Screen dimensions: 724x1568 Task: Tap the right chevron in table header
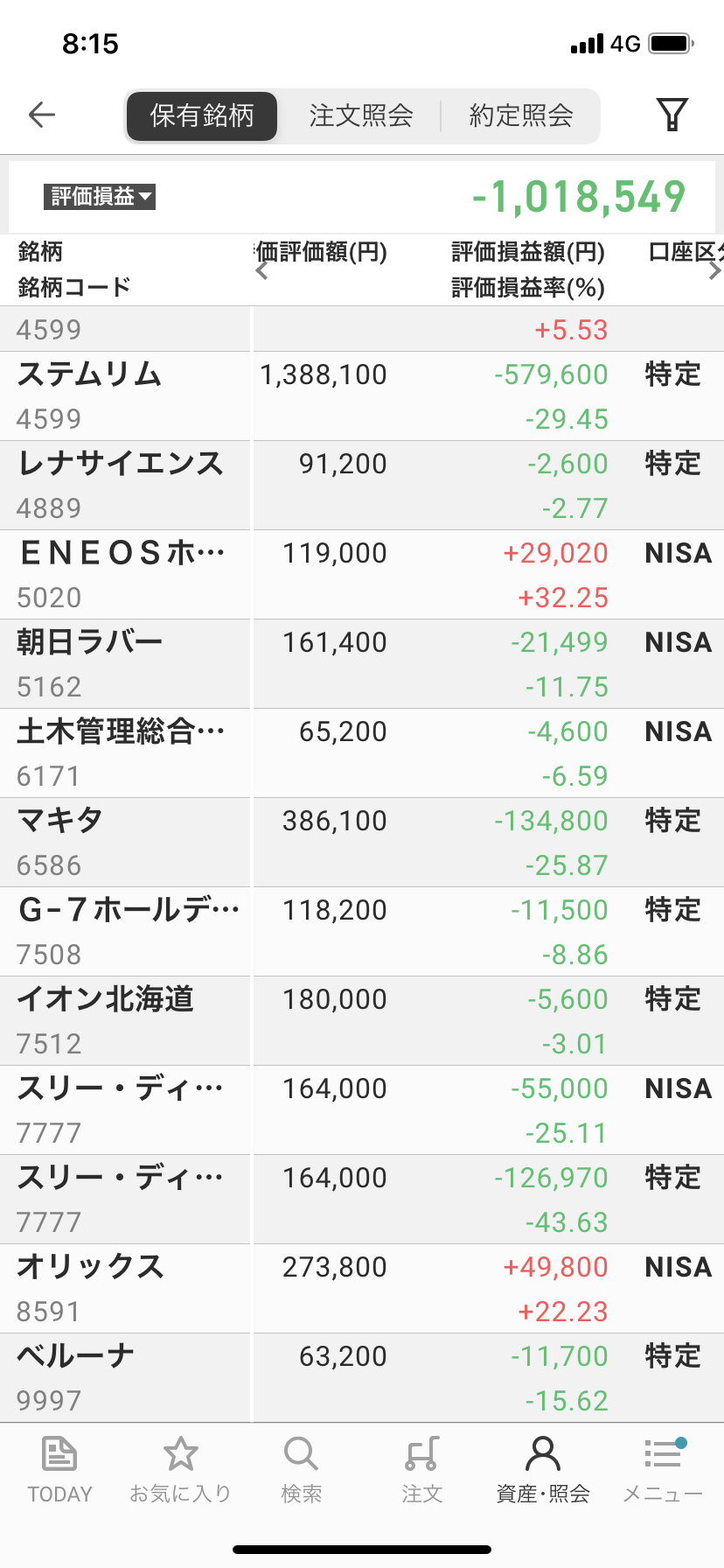(x=714, y=270)
